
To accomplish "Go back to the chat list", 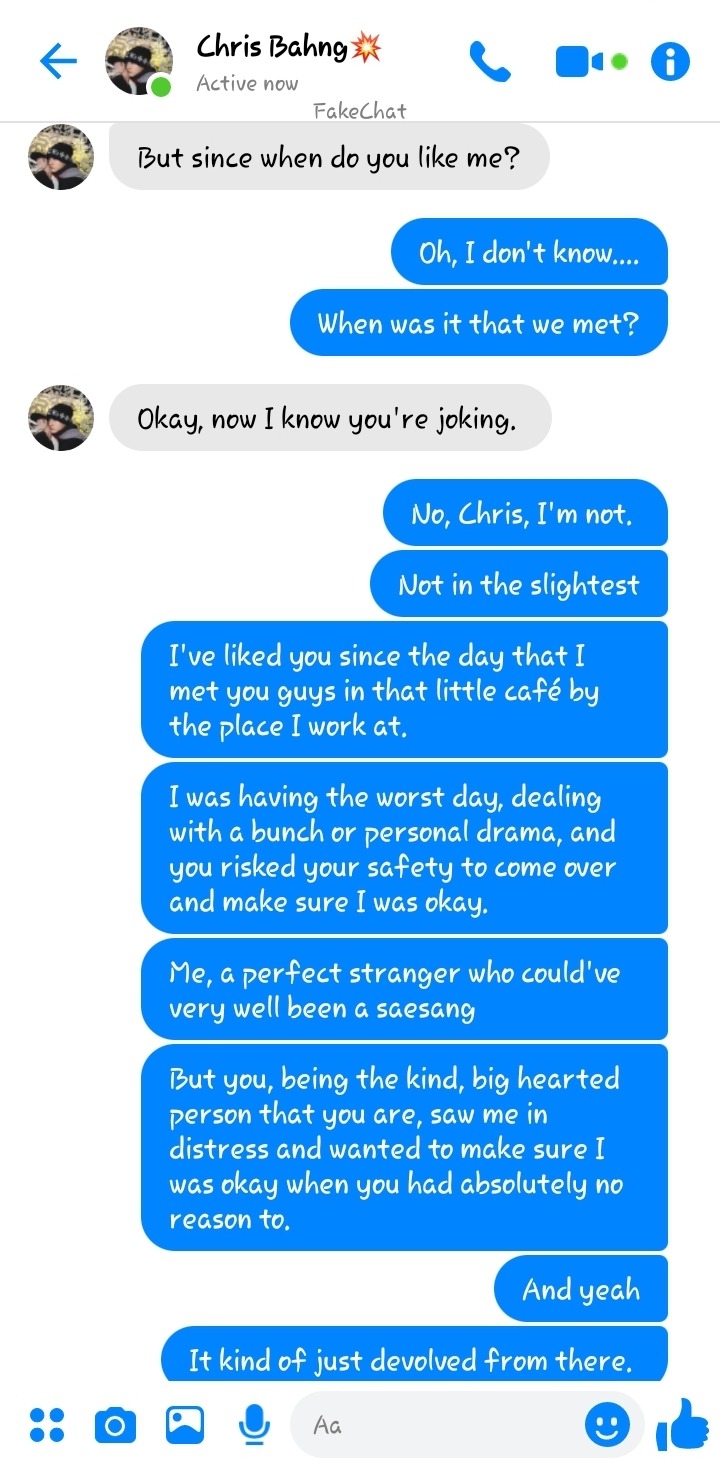I will pyautogui.click(x=58, y=62).
